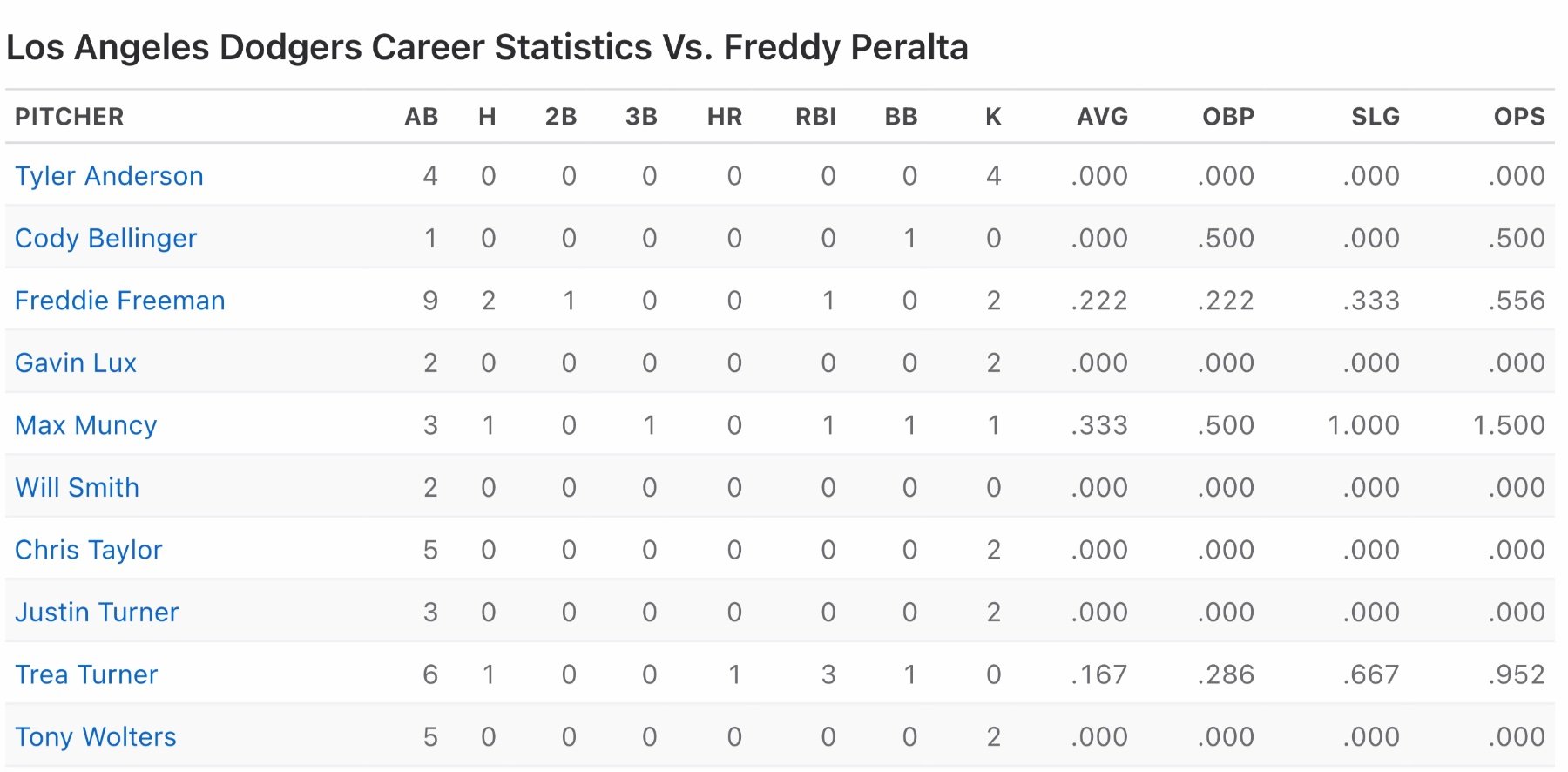Tap the Trea Turner link
Screen dimensions: 1568x772
pos(86,674)
